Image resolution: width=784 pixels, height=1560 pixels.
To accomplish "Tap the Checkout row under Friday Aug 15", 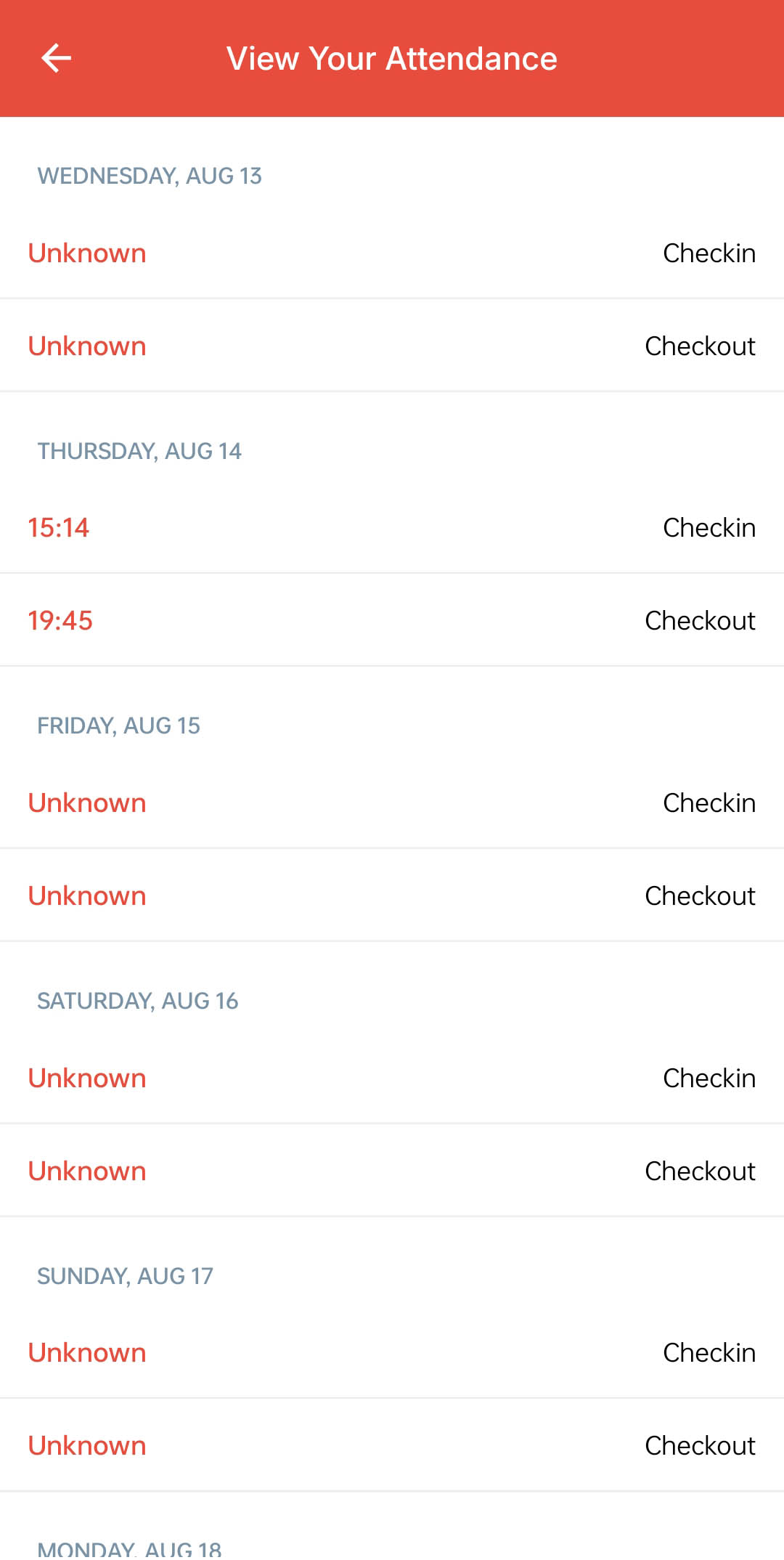I will tap(392, 895).
